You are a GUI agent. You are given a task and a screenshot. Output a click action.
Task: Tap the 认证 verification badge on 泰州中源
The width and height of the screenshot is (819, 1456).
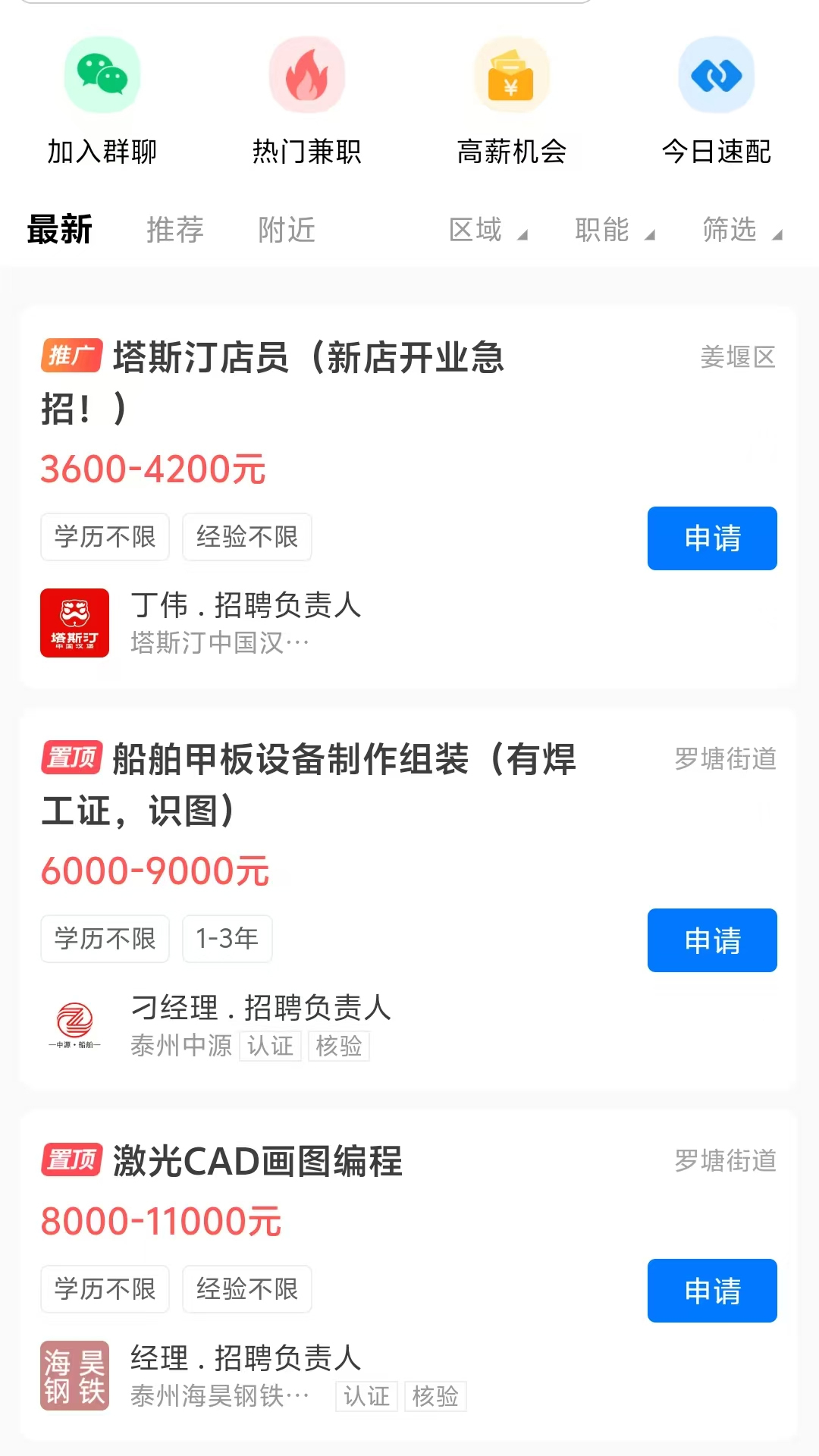click(269, 1046)
